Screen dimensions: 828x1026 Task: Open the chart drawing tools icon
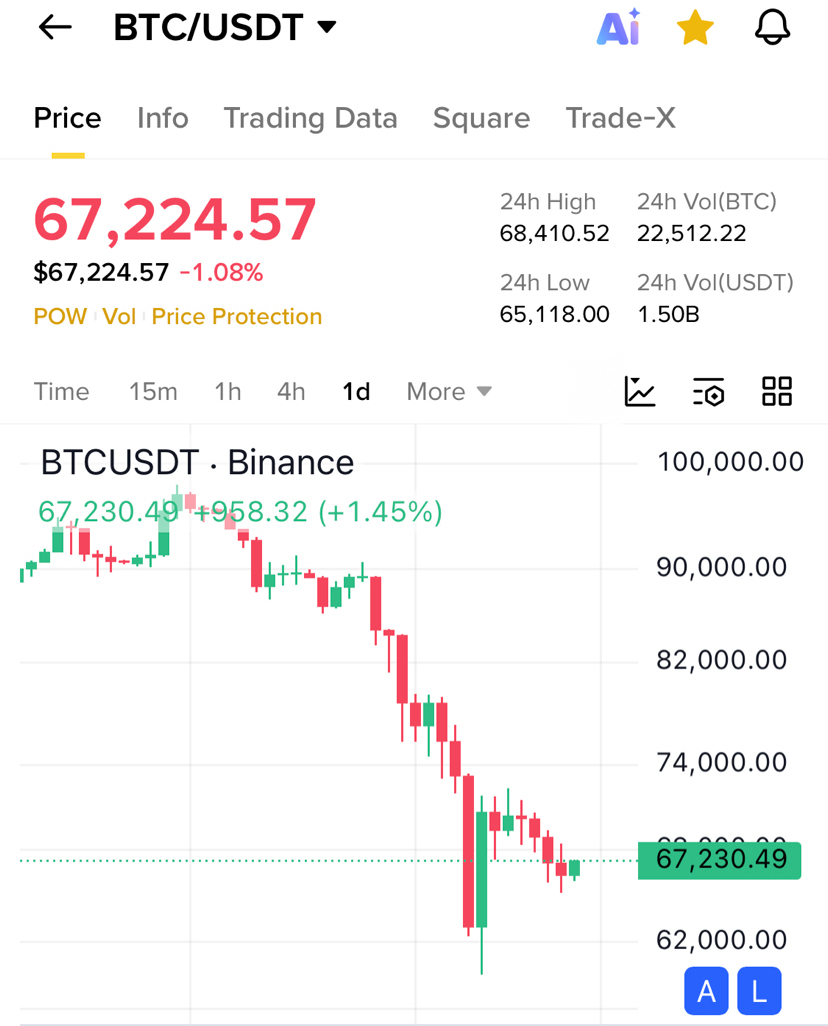640,391
